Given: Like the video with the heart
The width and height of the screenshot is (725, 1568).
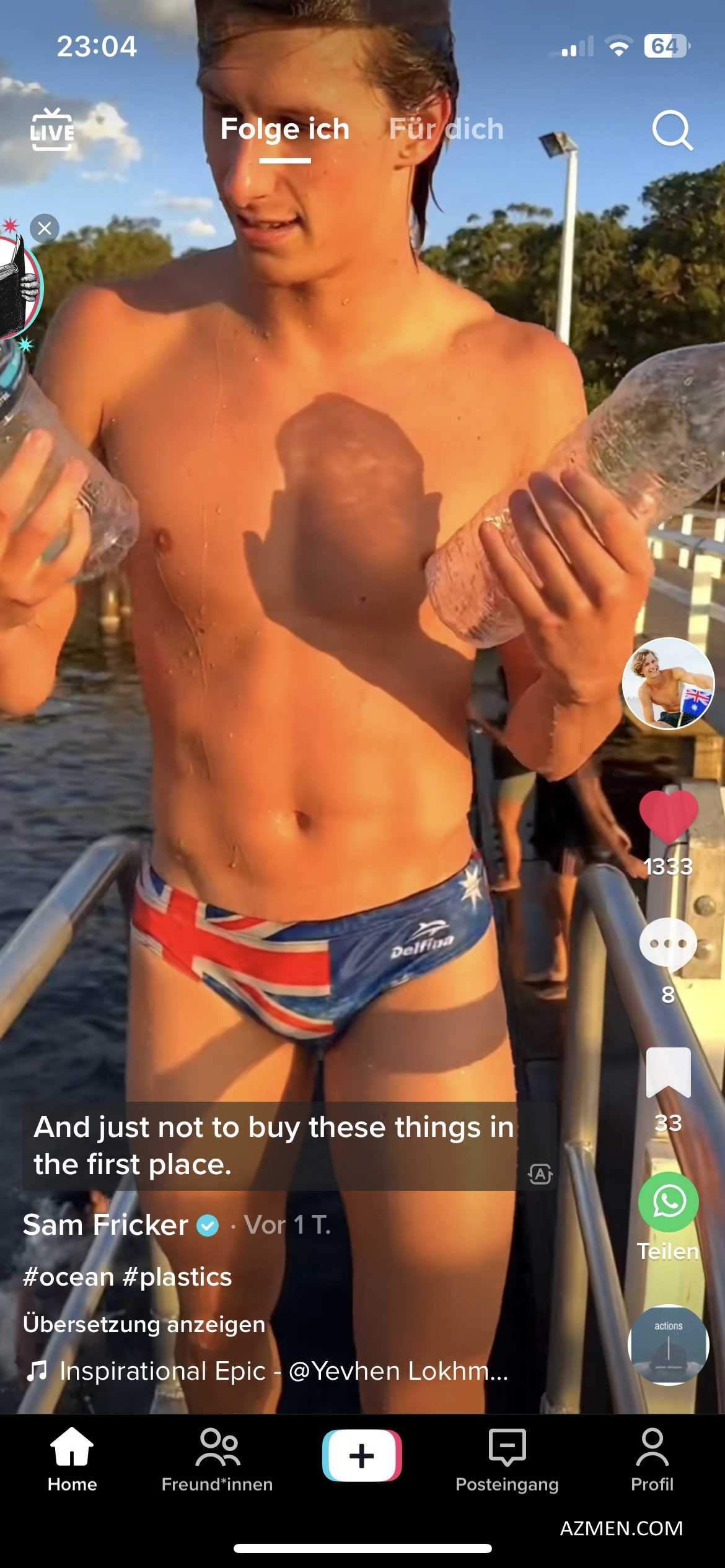Looking at the screenshot, I should tap(668, 816).
